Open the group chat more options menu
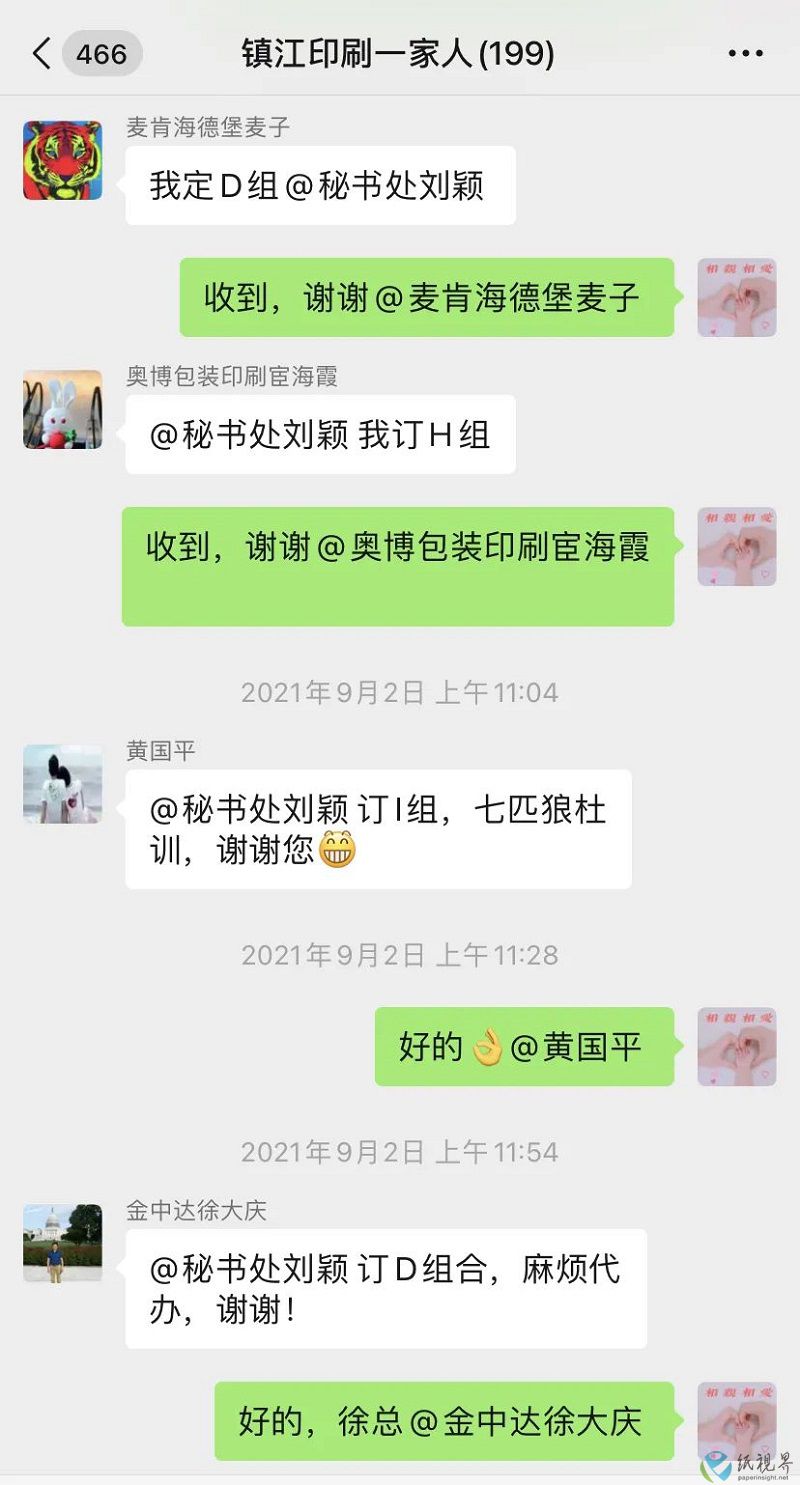This screenshot has width=800, height=1485. tap(746, 53)
